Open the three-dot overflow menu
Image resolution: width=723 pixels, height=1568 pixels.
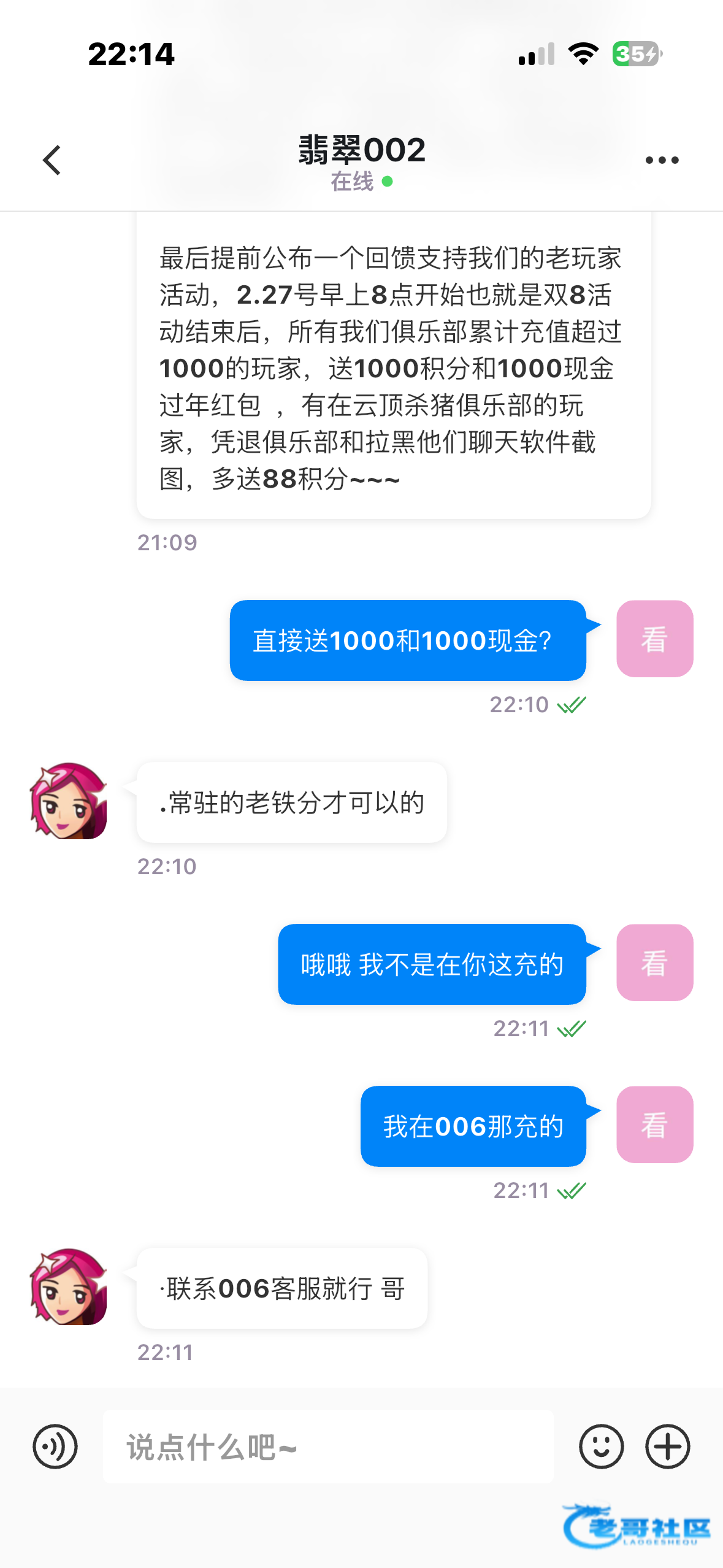coord(662,160)
